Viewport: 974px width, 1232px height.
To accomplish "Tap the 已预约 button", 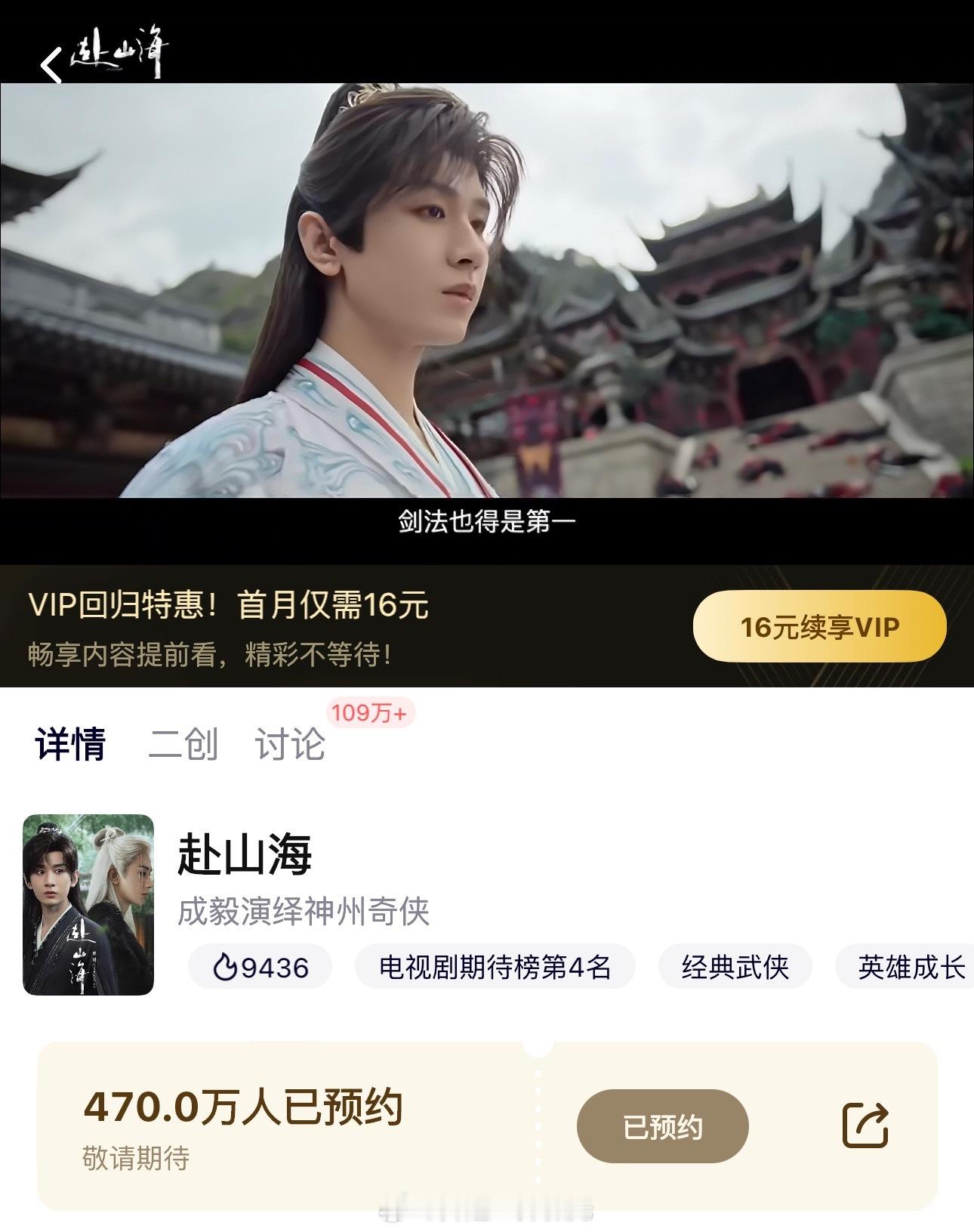I will [x=662, y=1126].
